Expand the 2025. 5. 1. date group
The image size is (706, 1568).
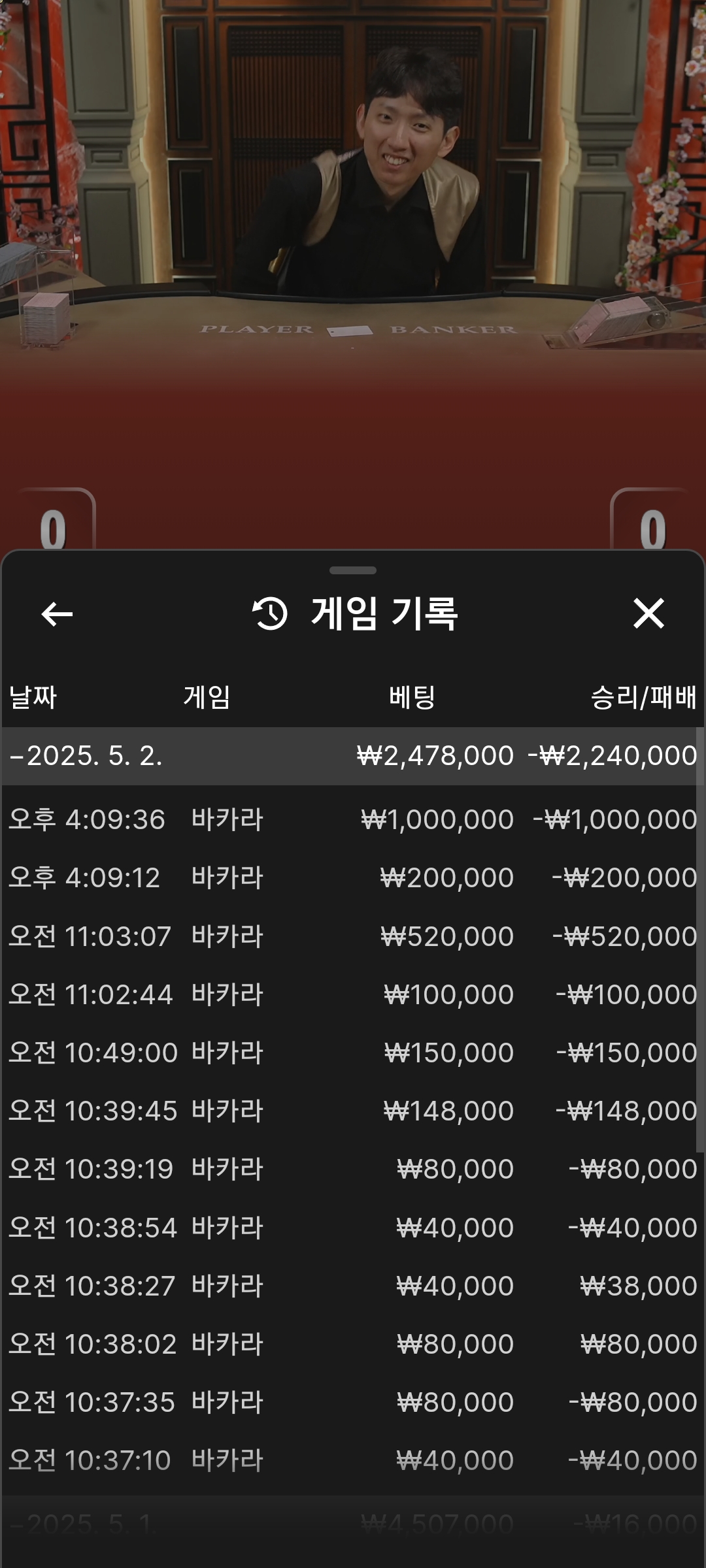85,1524
